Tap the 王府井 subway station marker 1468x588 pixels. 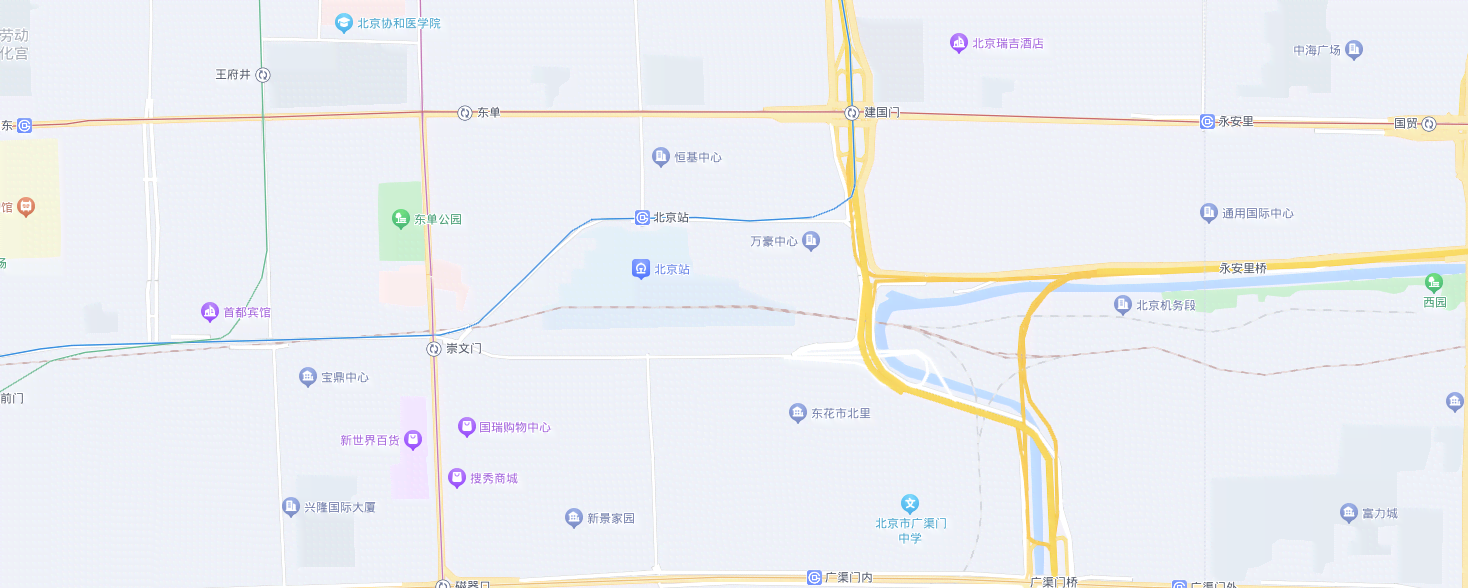(x=263, y=74)
